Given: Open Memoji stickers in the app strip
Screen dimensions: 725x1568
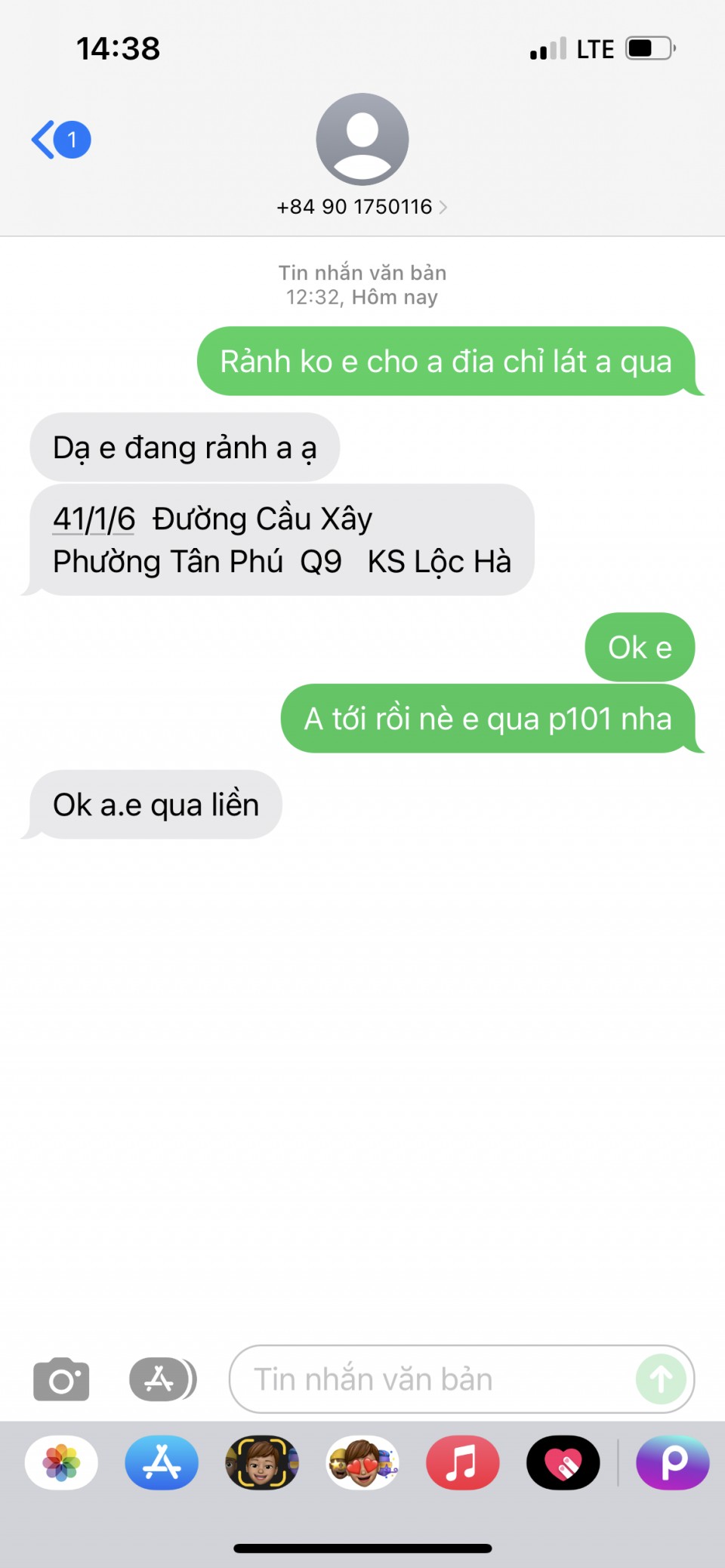Looking at the screenshot, I should 362,1462.
